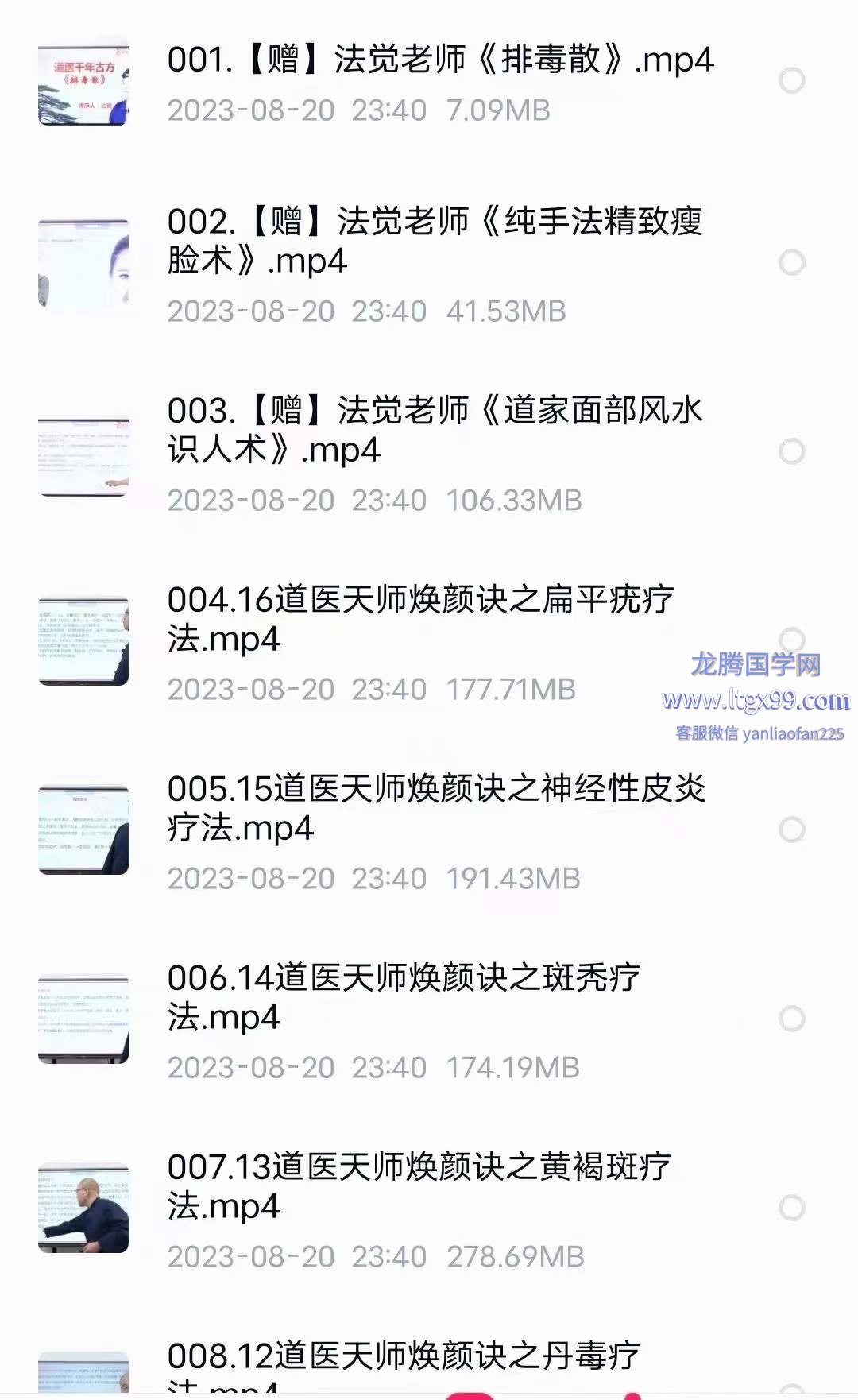Mark 006.14 斑秃疗法 as selected
The height and width of the screenshot is (1400, 858).
point(791,1019)
